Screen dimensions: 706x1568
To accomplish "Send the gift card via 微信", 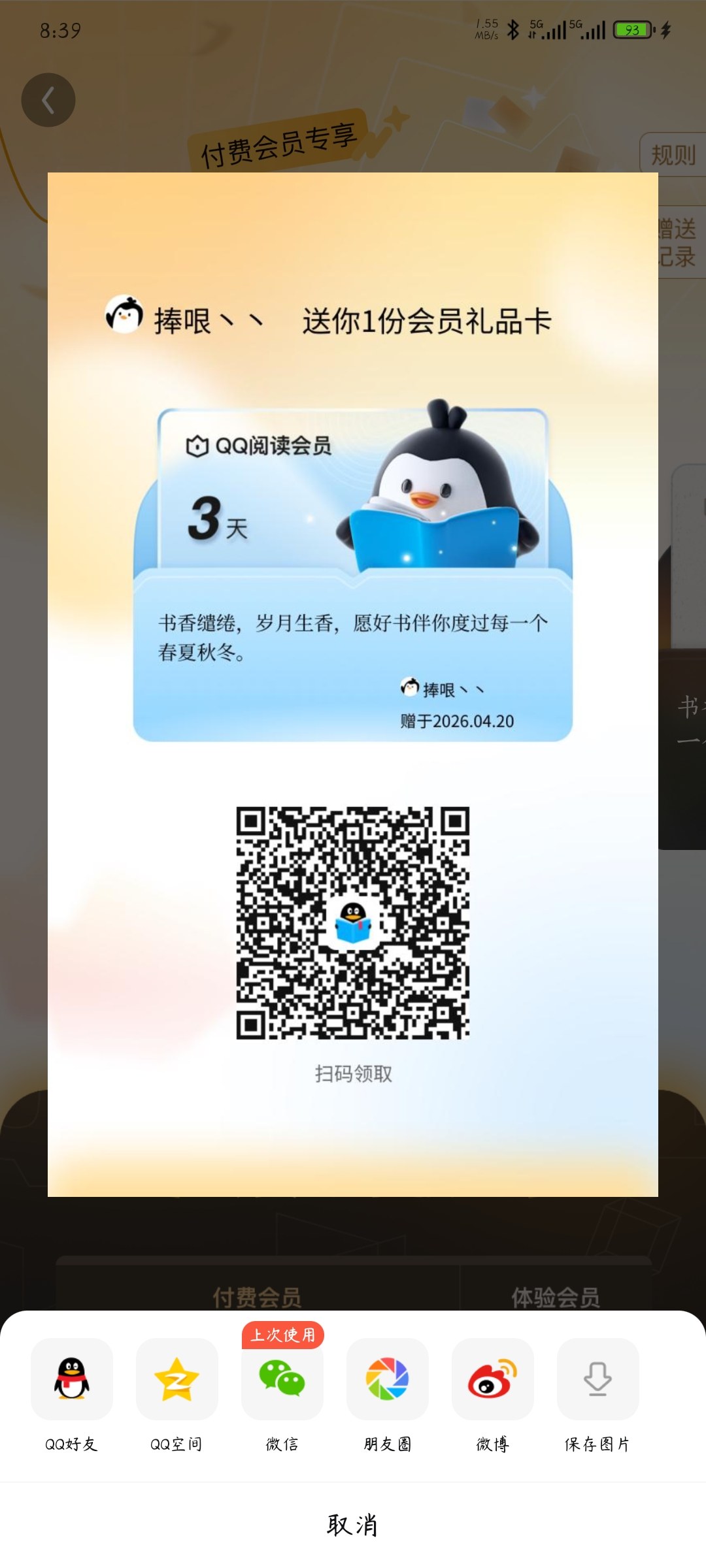I will click(x=282, y=1379).
